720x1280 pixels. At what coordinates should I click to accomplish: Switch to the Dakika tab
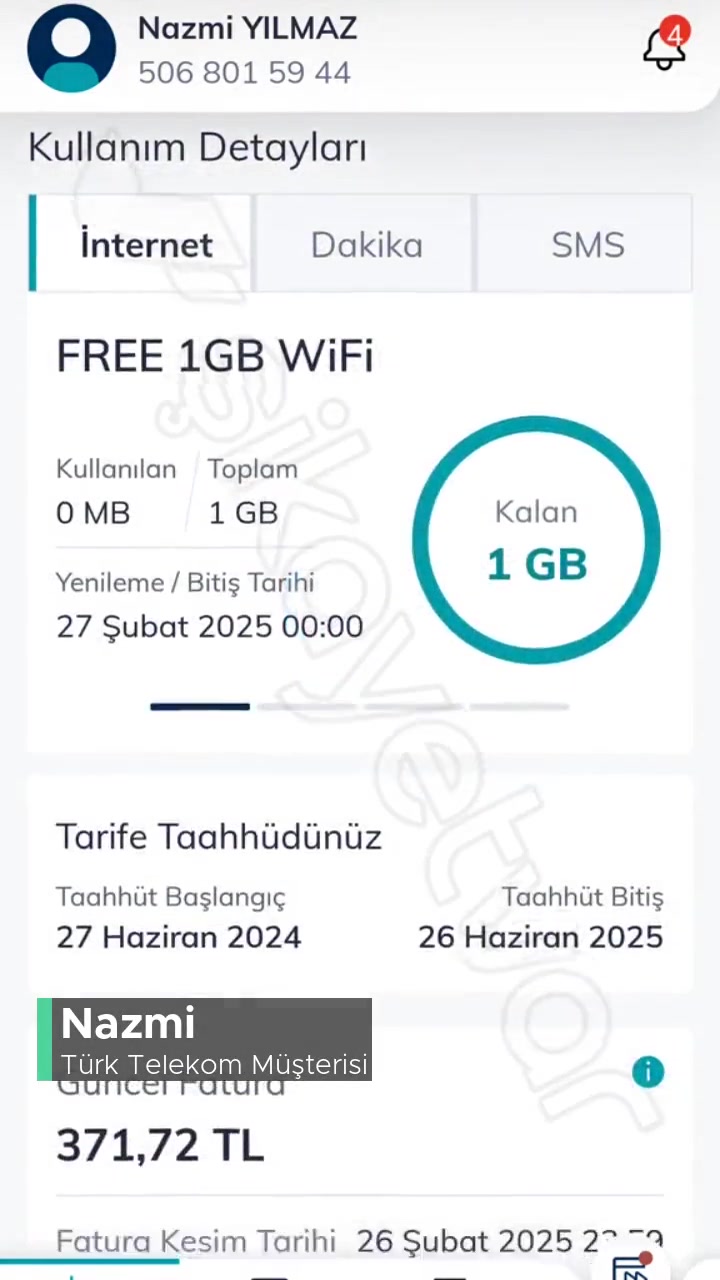(x=366, y=244)
